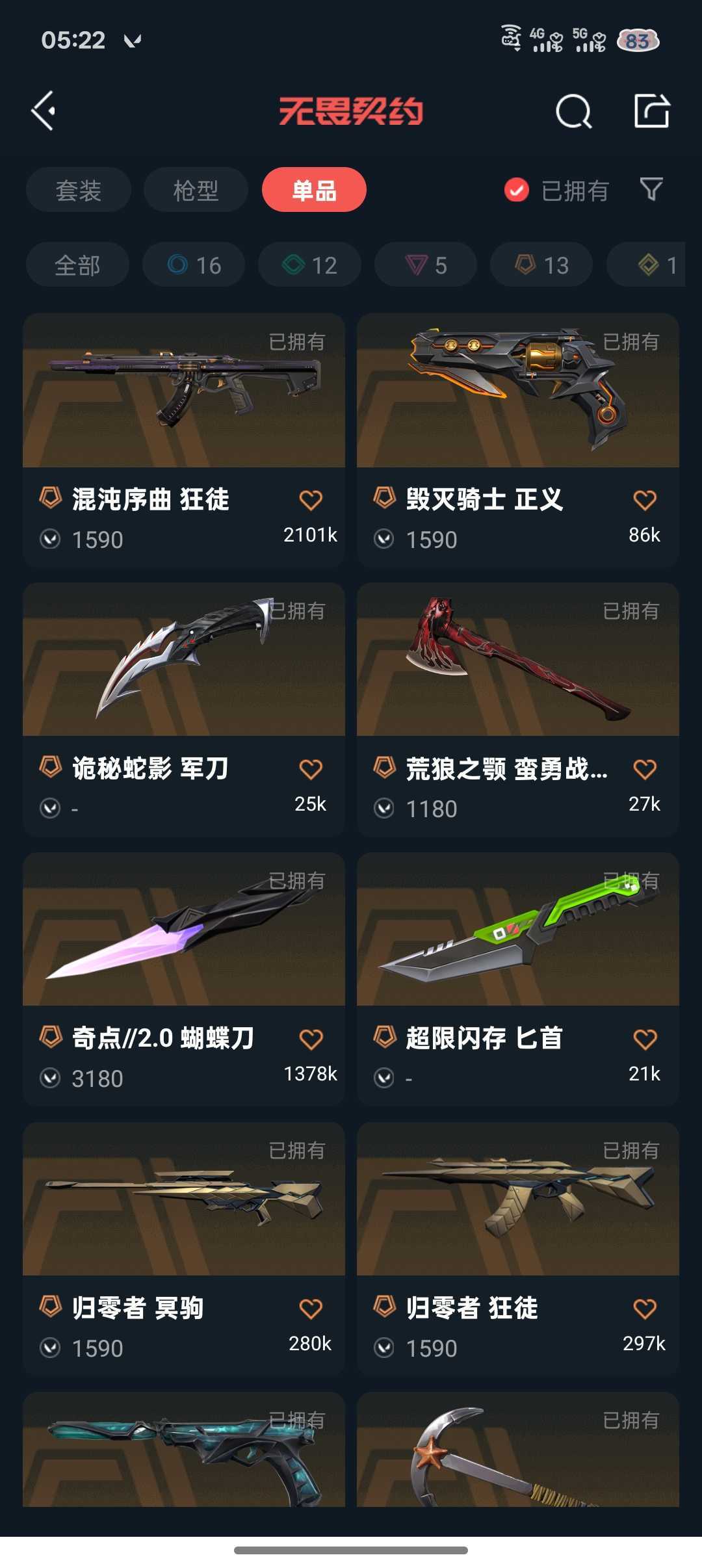Filter by the orange tier chip showing 13
This screenshot has width=702, height=1568.
(541, 265)
